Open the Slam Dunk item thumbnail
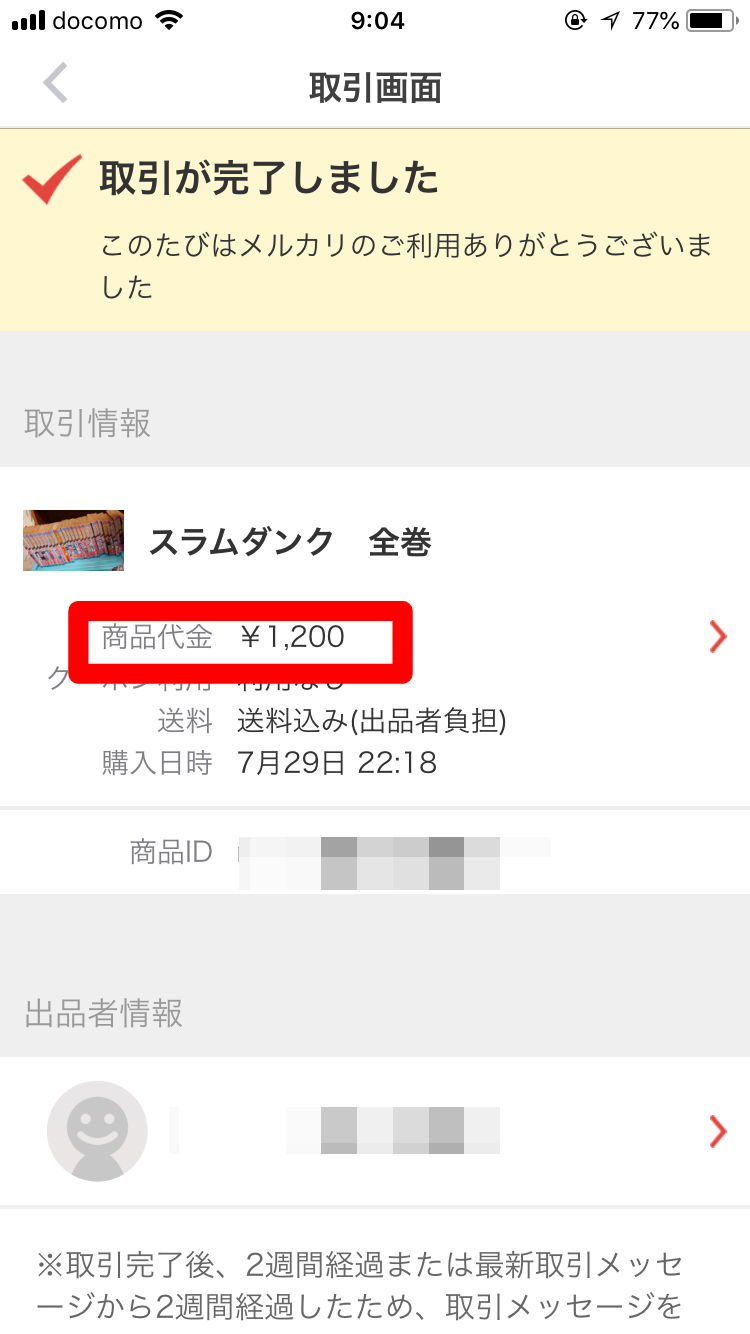This screenshot has width=750, height=1334. 73,540
